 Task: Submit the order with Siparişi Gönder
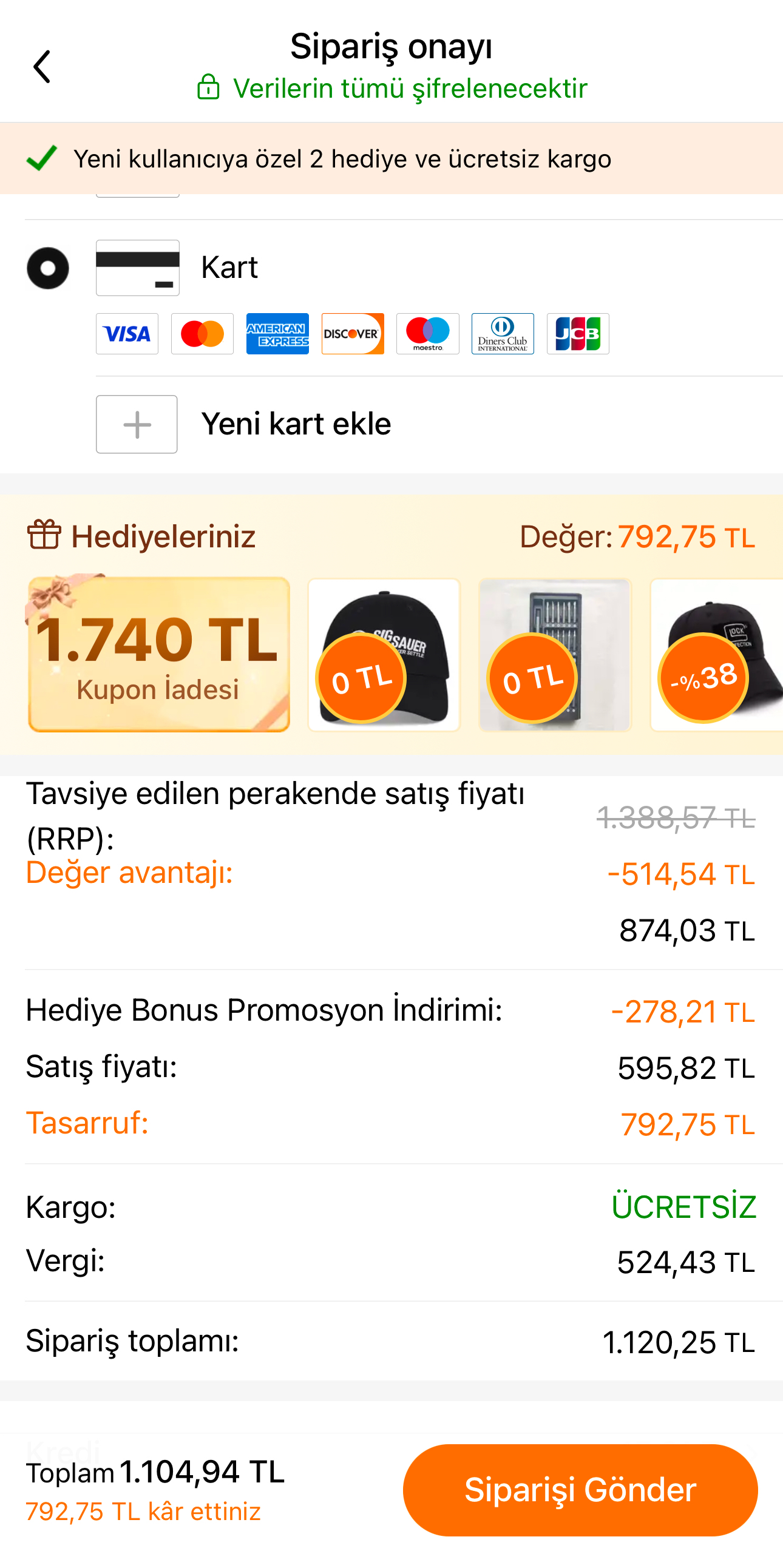point(580,1490)
